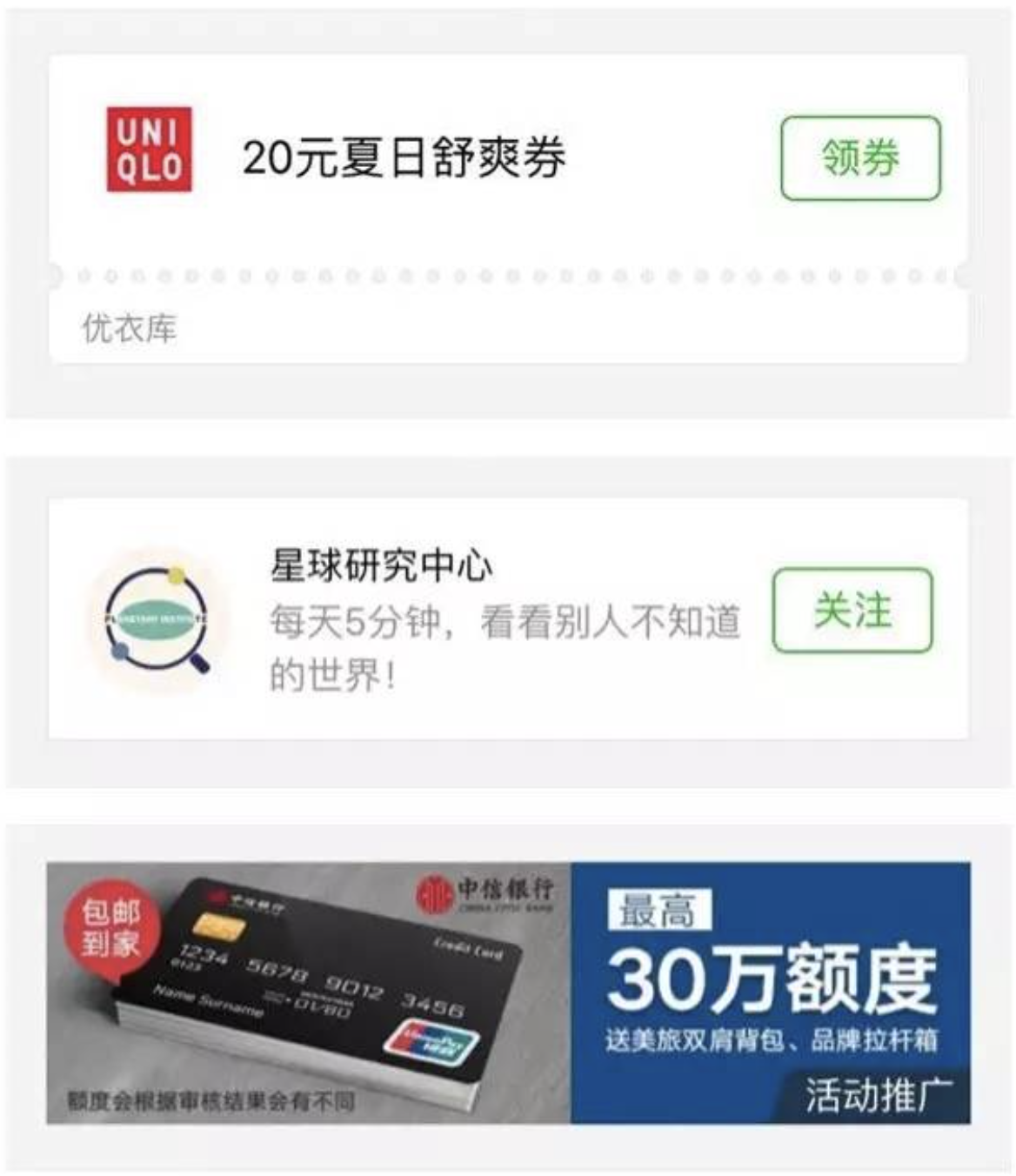Open the 中信银行 30万额度 credit card banner
The image size is (1016, 1176).
[508, 992]
